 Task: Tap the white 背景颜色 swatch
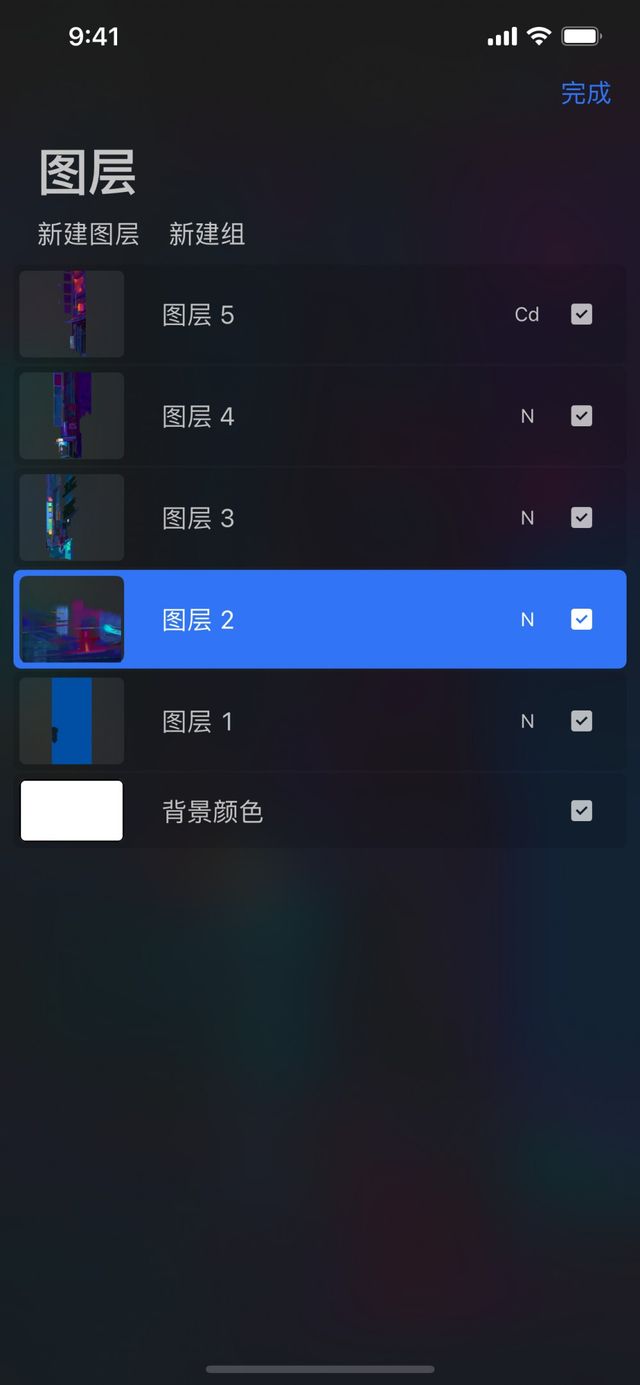click(x=72, y=811)
